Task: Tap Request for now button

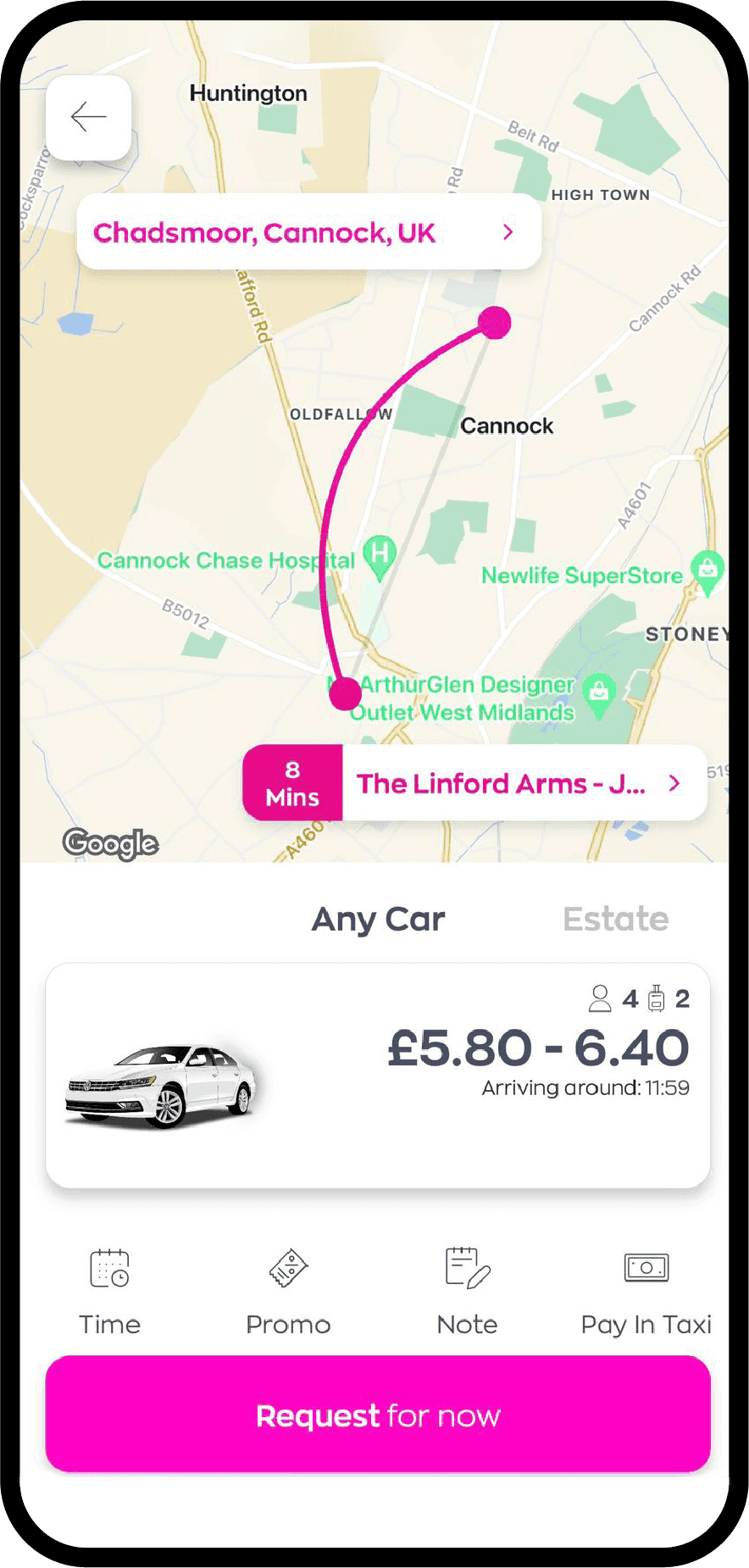Action: click(378, 1414)
